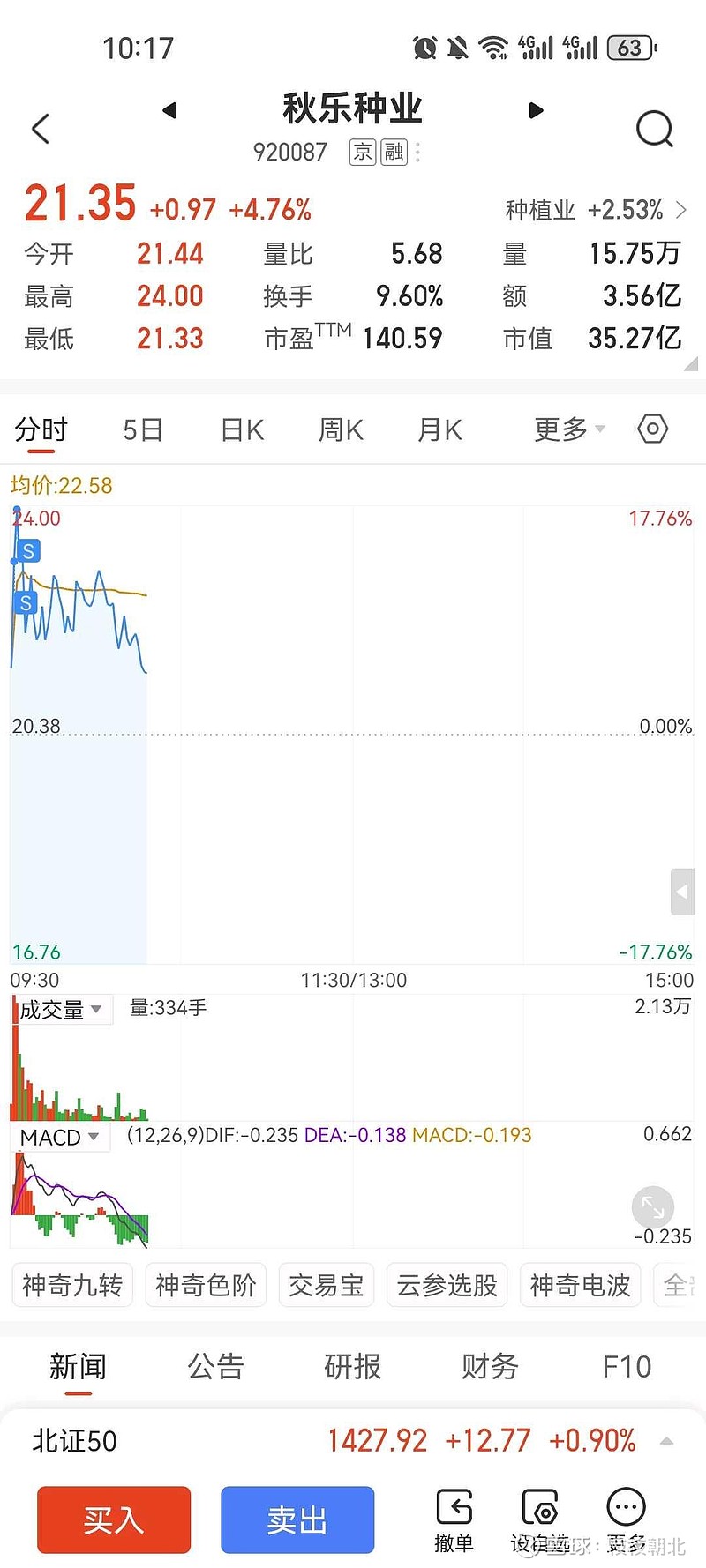Open the MACD indicator dropdown
Viewport: 706px width, 1568px height.
point(59,1137)
